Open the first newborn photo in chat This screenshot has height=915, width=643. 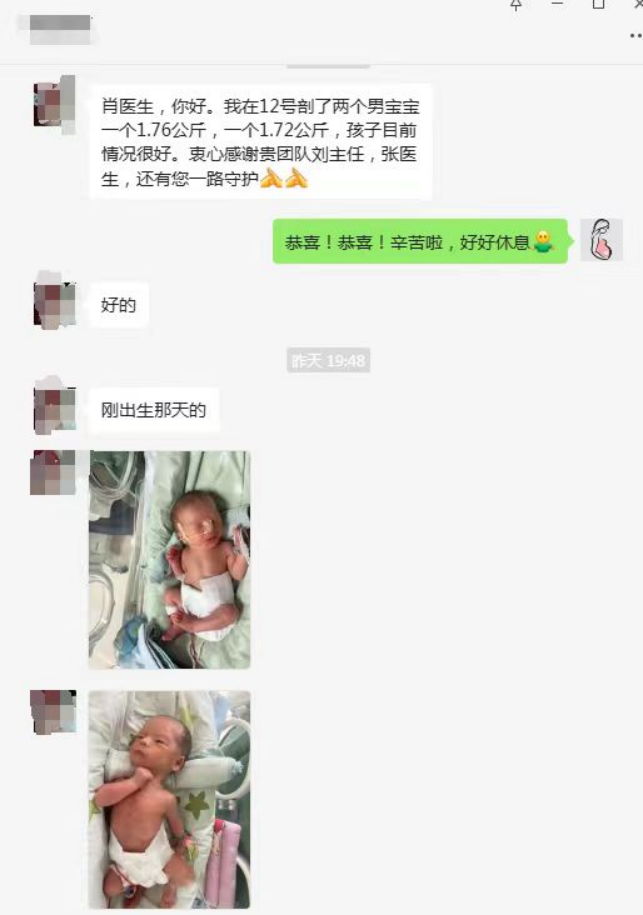point(169,559)
